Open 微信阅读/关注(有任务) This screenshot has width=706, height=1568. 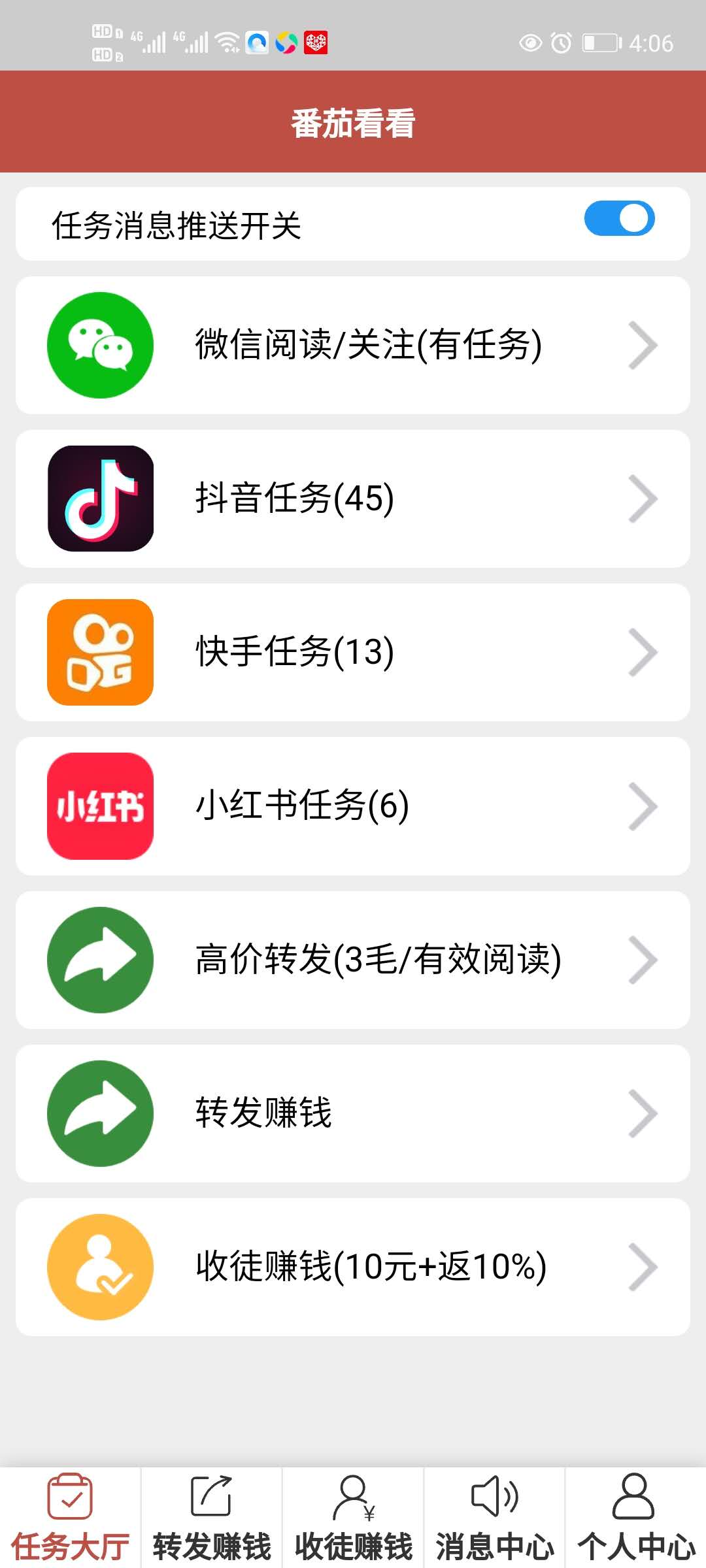353,345
